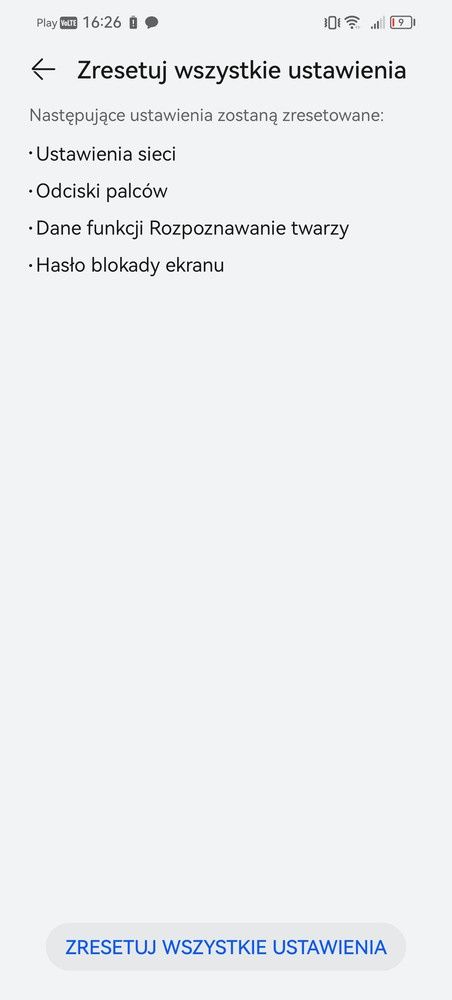This screenshot has width=452, height=1000.
Task: Tap the ZRESETUJ WSZYSTKIE USTAWIENIA button
Action: (x=226, y=946)
